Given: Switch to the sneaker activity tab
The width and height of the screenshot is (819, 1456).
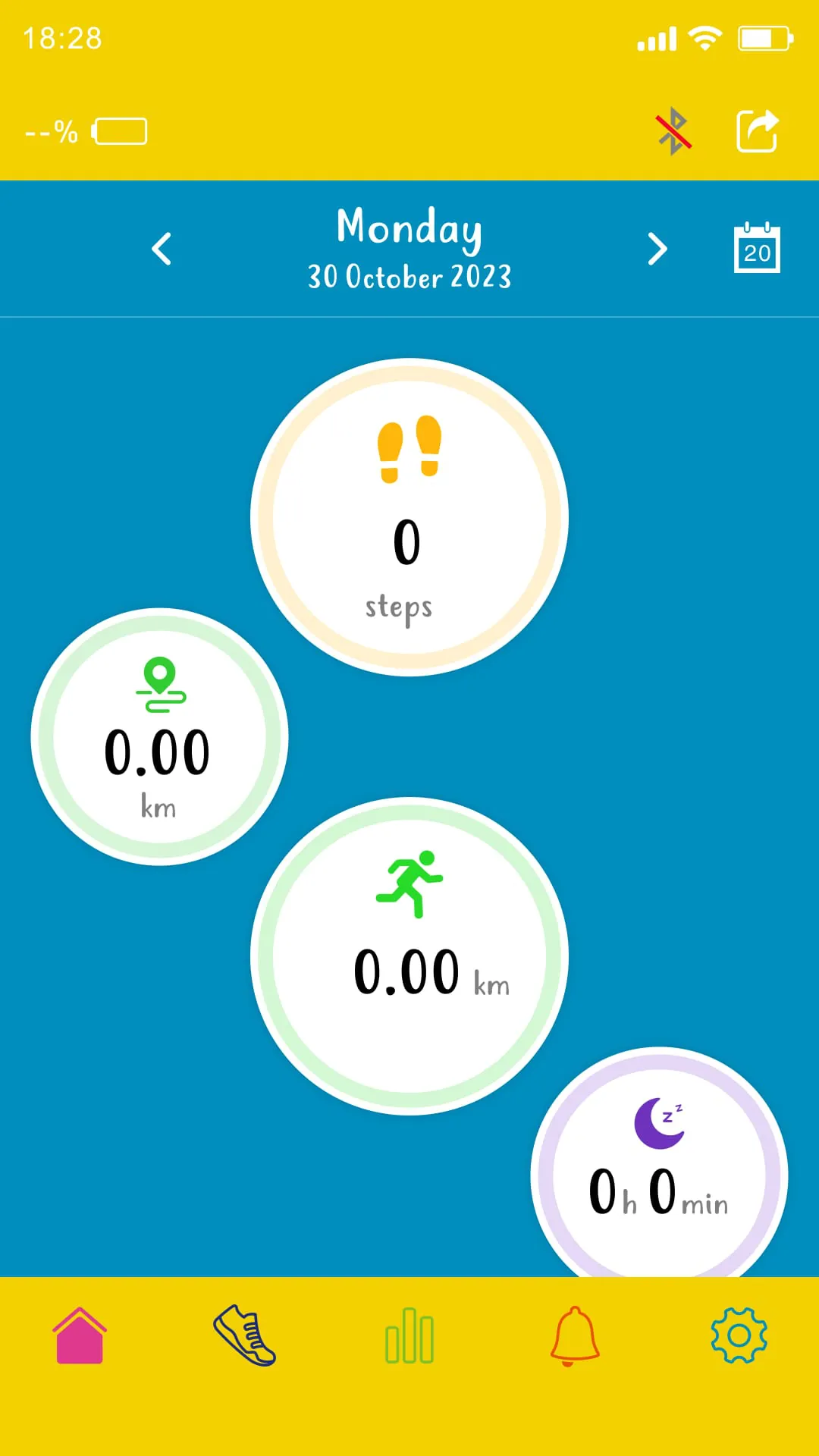Looking at the screenshot, I should coord(244,1336).
